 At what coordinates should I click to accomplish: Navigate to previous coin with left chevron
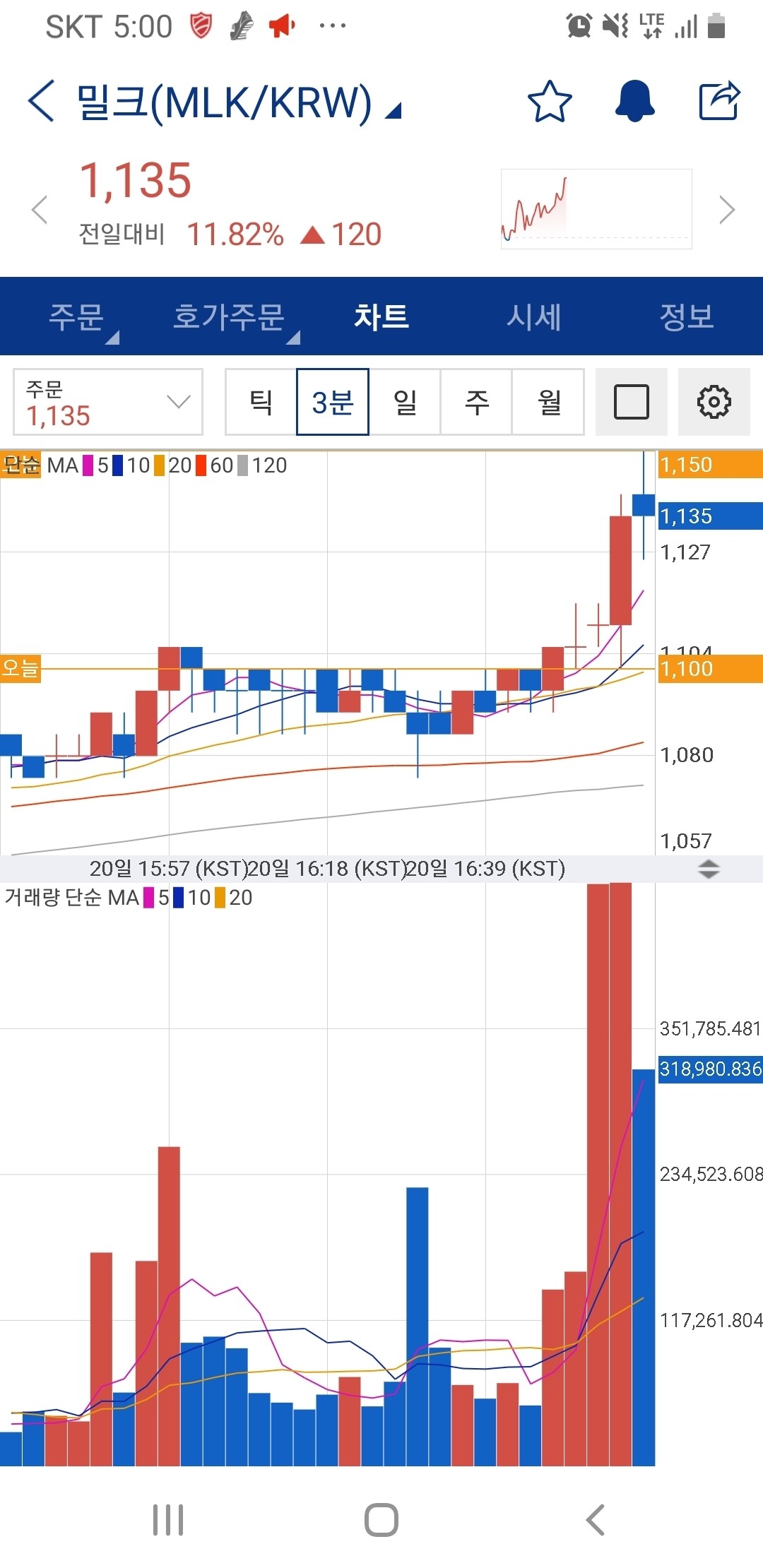39,210
